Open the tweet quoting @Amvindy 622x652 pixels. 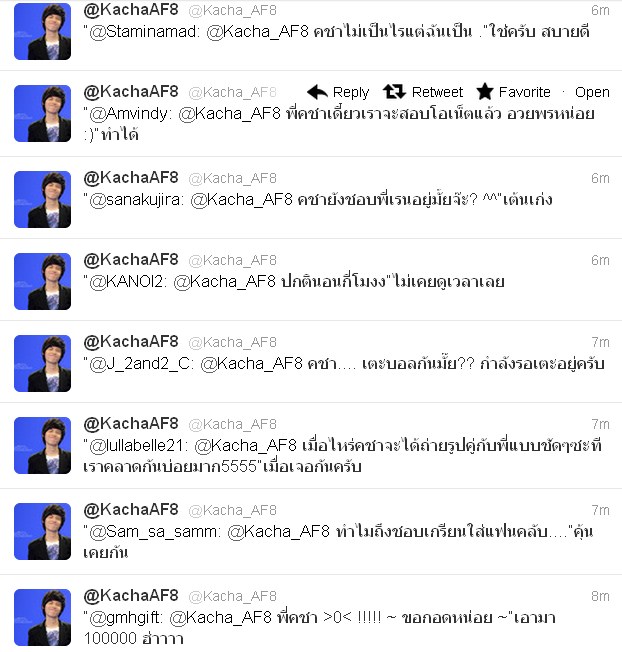pyautogui.click(x=591, y=92)
